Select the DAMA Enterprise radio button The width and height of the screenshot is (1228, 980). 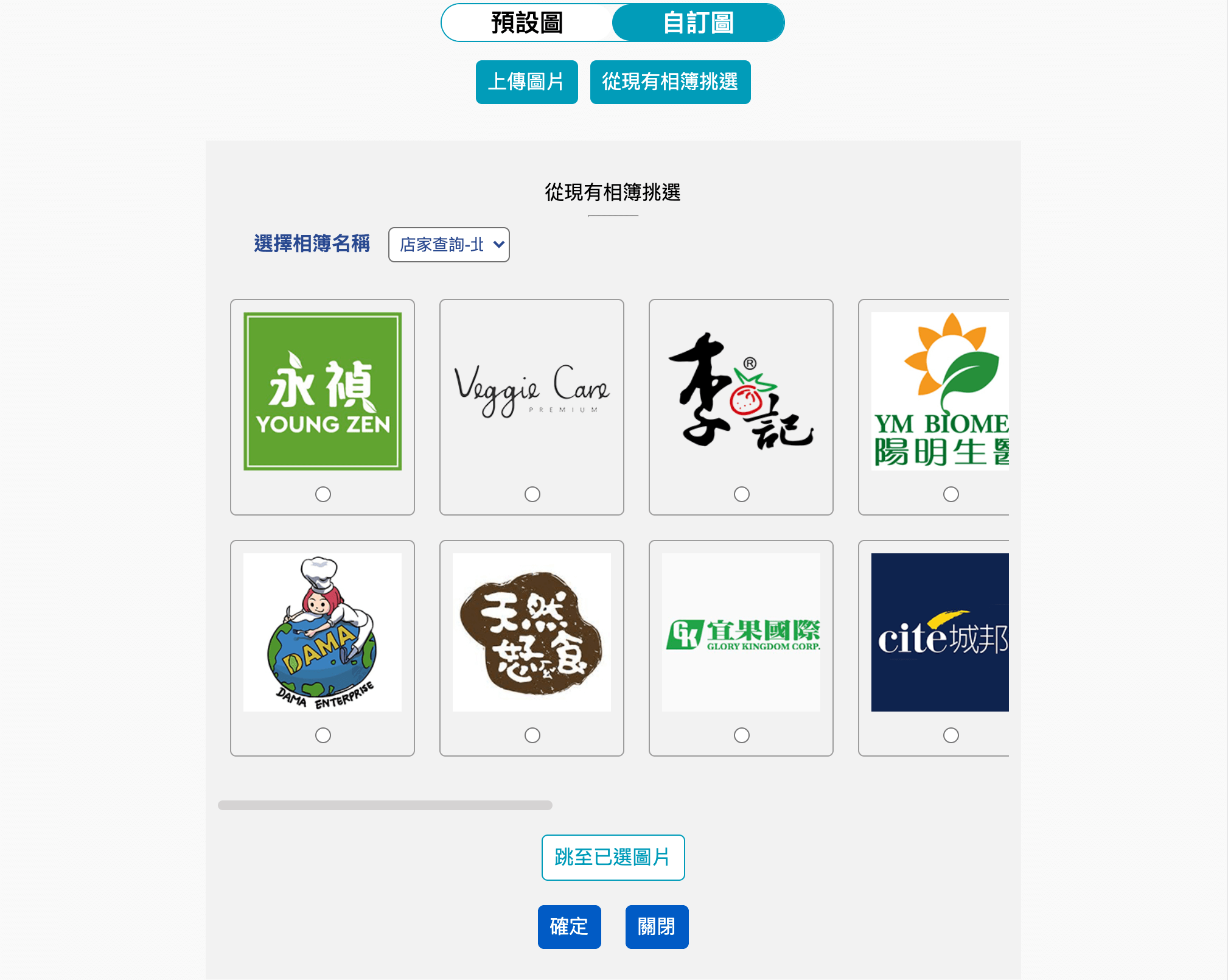coord(323,735)
